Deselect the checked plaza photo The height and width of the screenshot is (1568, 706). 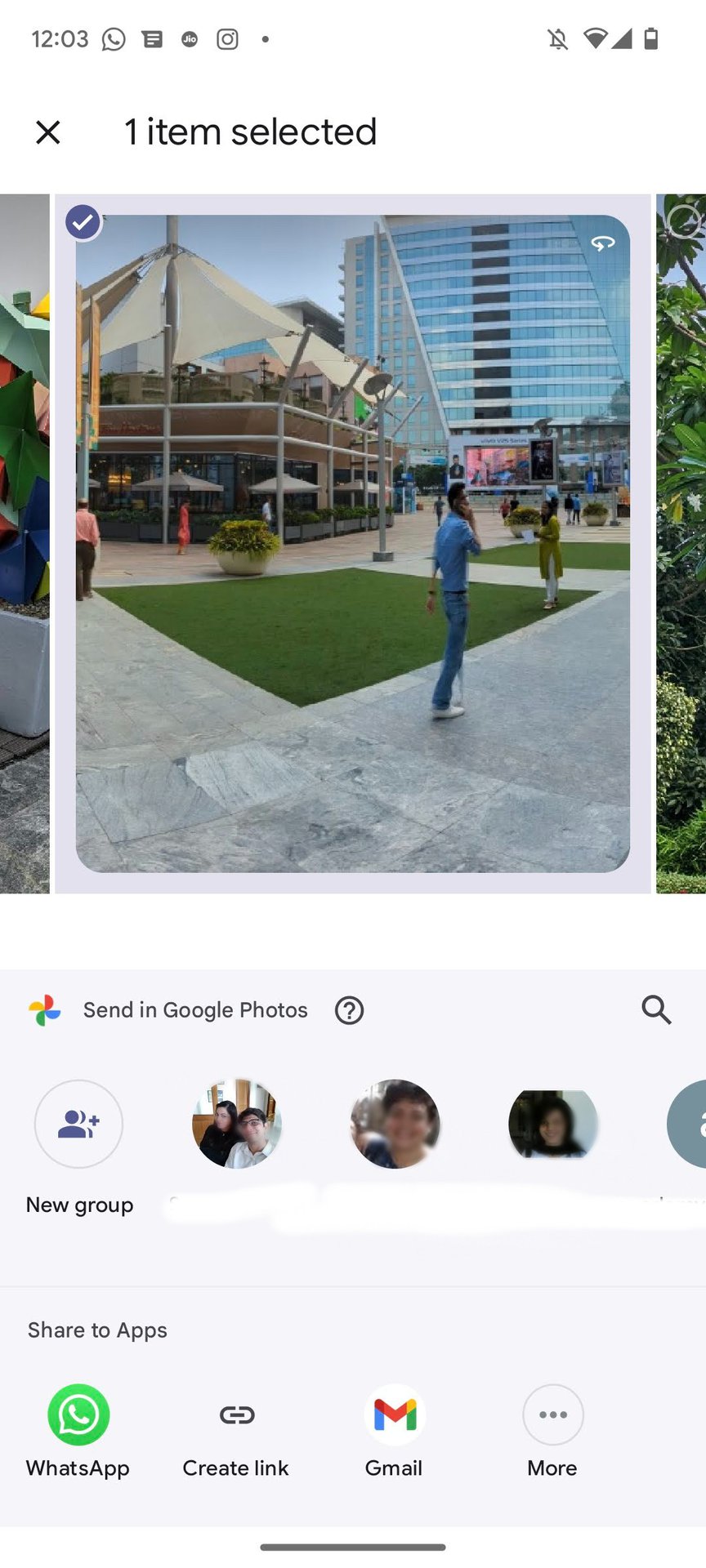pyautogui.click(x=83, y=222)
